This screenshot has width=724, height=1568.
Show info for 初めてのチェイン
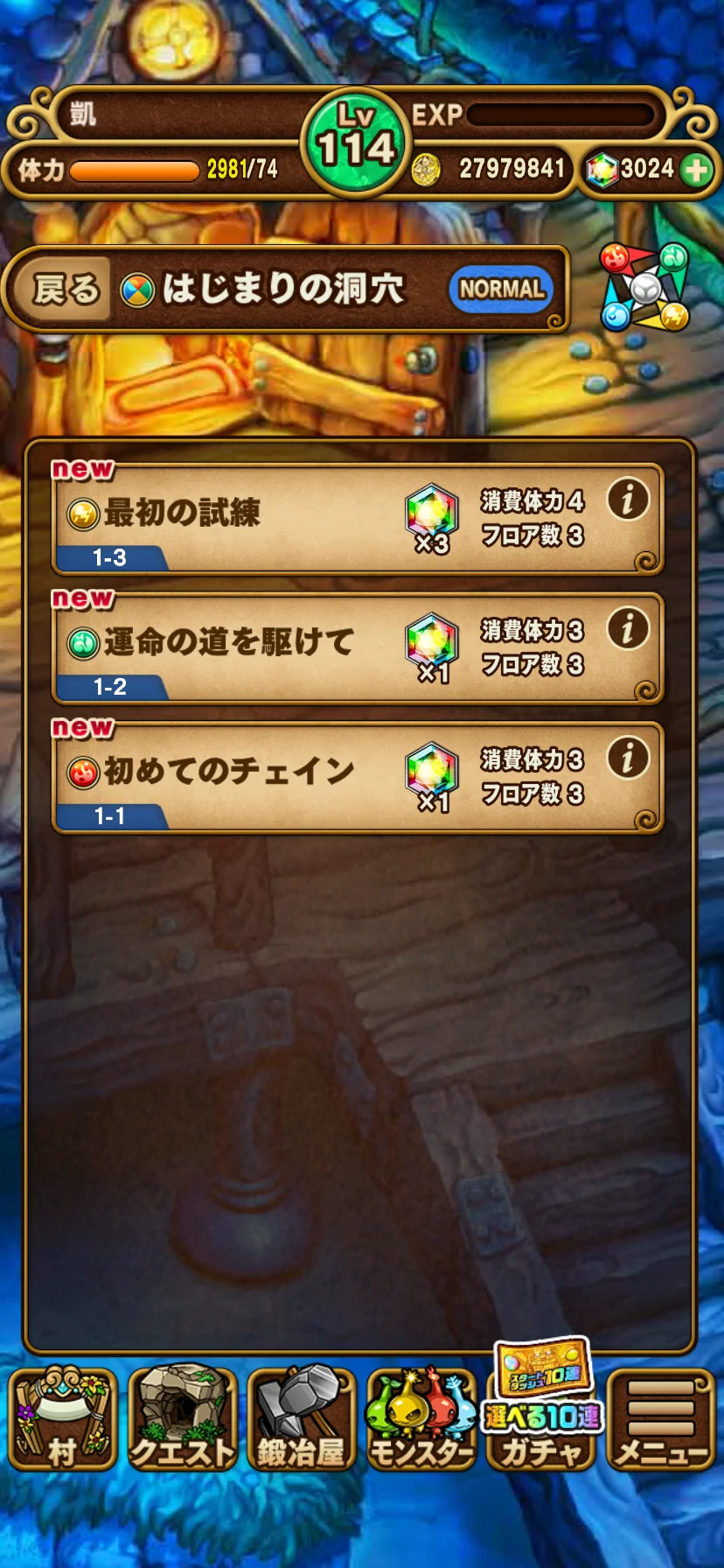628,759
